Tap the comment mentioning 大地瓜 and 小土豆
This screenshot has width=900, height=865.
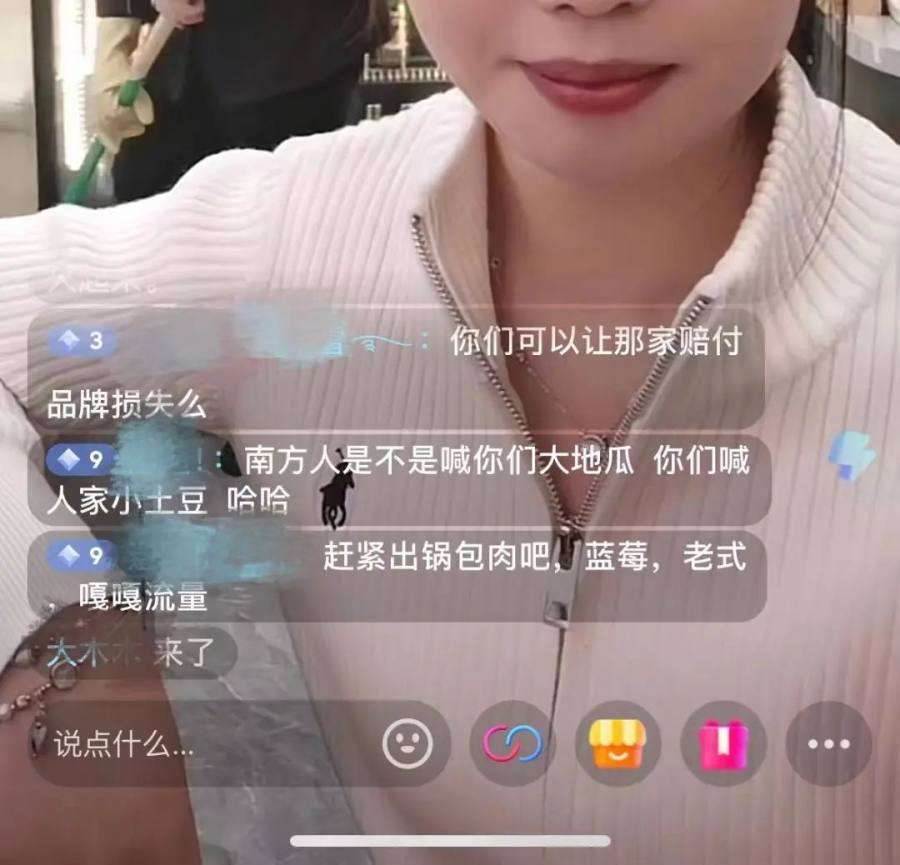click(400, 480)
